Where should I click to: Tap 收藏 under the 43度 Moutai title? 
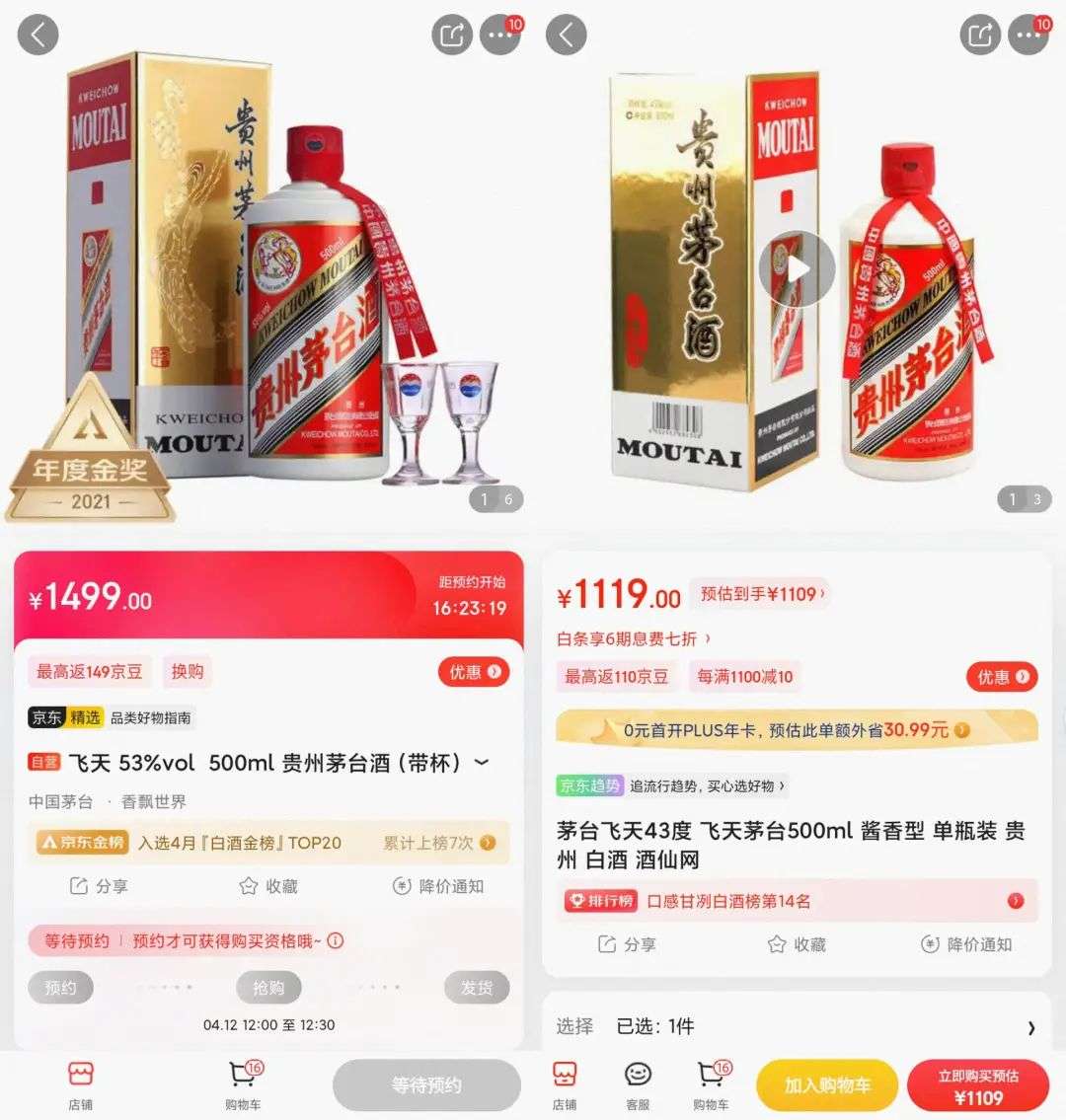click(796, 944)
